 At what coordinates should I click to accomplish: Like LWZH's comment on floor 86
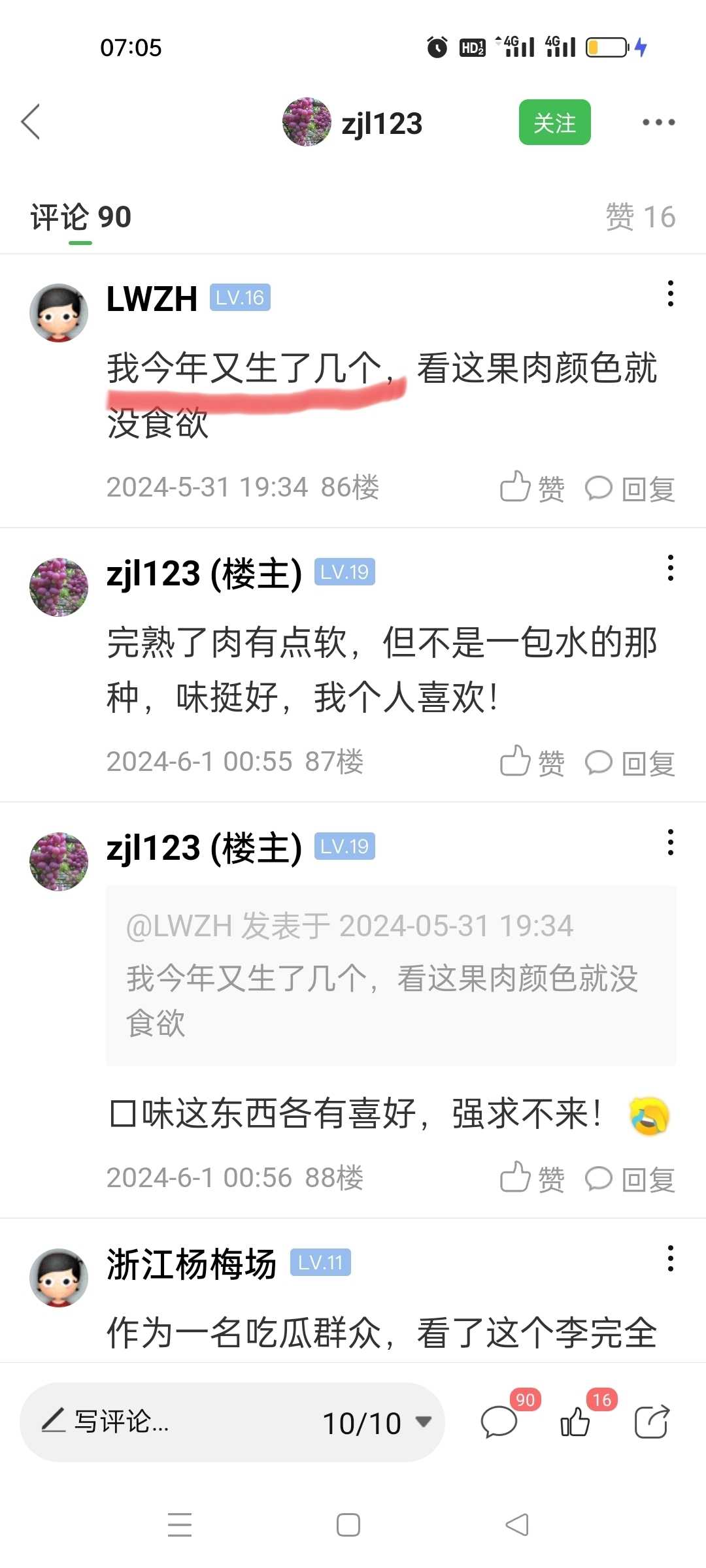point(532,487)
